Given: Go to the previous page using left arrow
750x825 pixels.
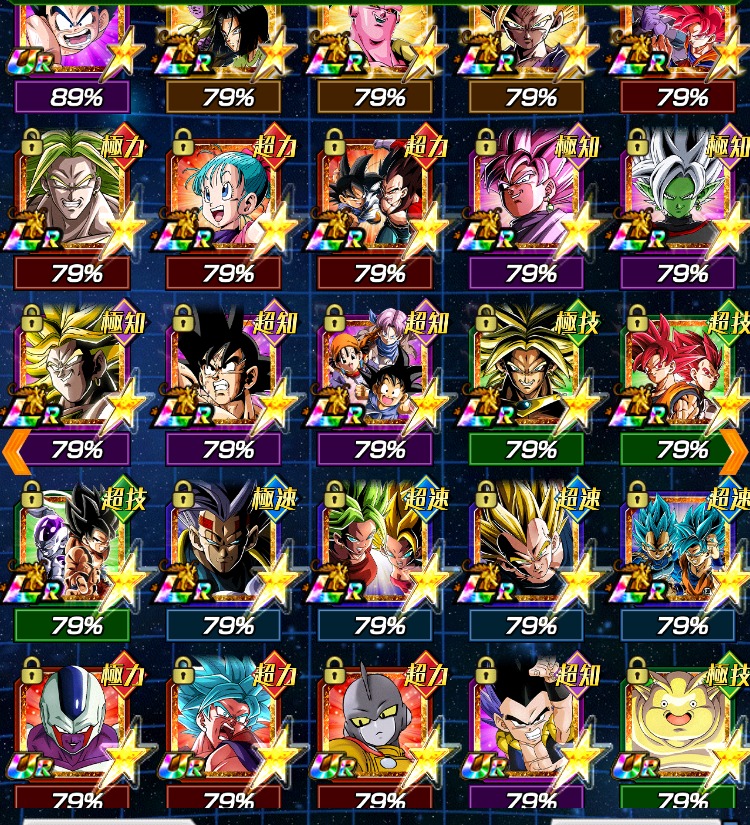Looking at the screenshot, I should pyautogui.click(x=16, y=452).
